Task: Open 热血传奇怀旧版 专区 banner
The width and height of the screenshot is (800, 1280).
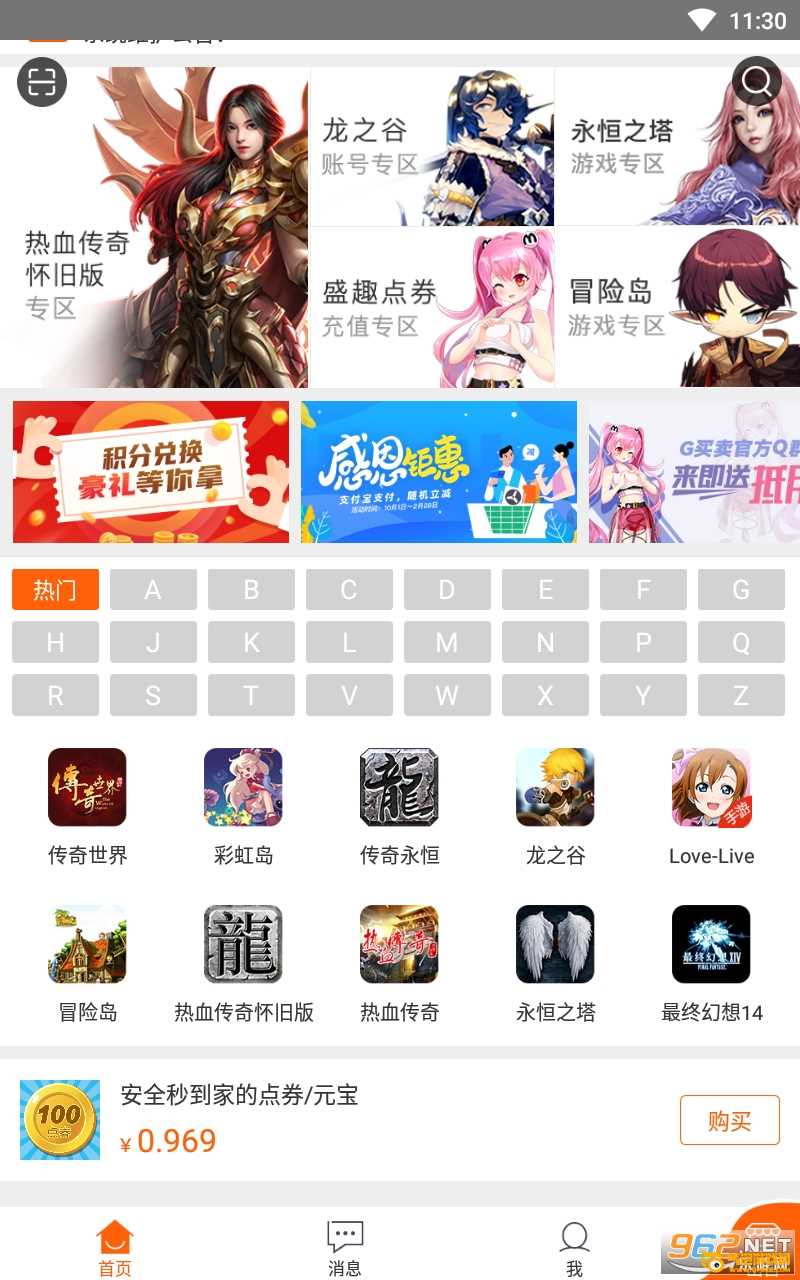Action: click(x=154, y=227)
